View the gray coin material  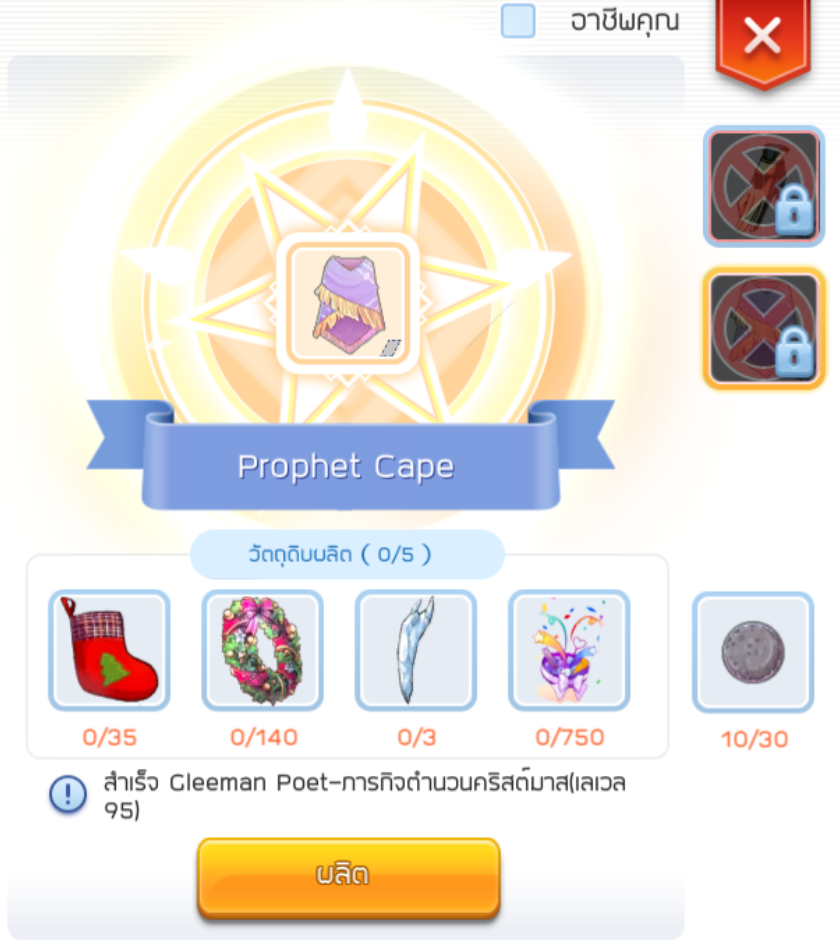(x=753, y=652)
